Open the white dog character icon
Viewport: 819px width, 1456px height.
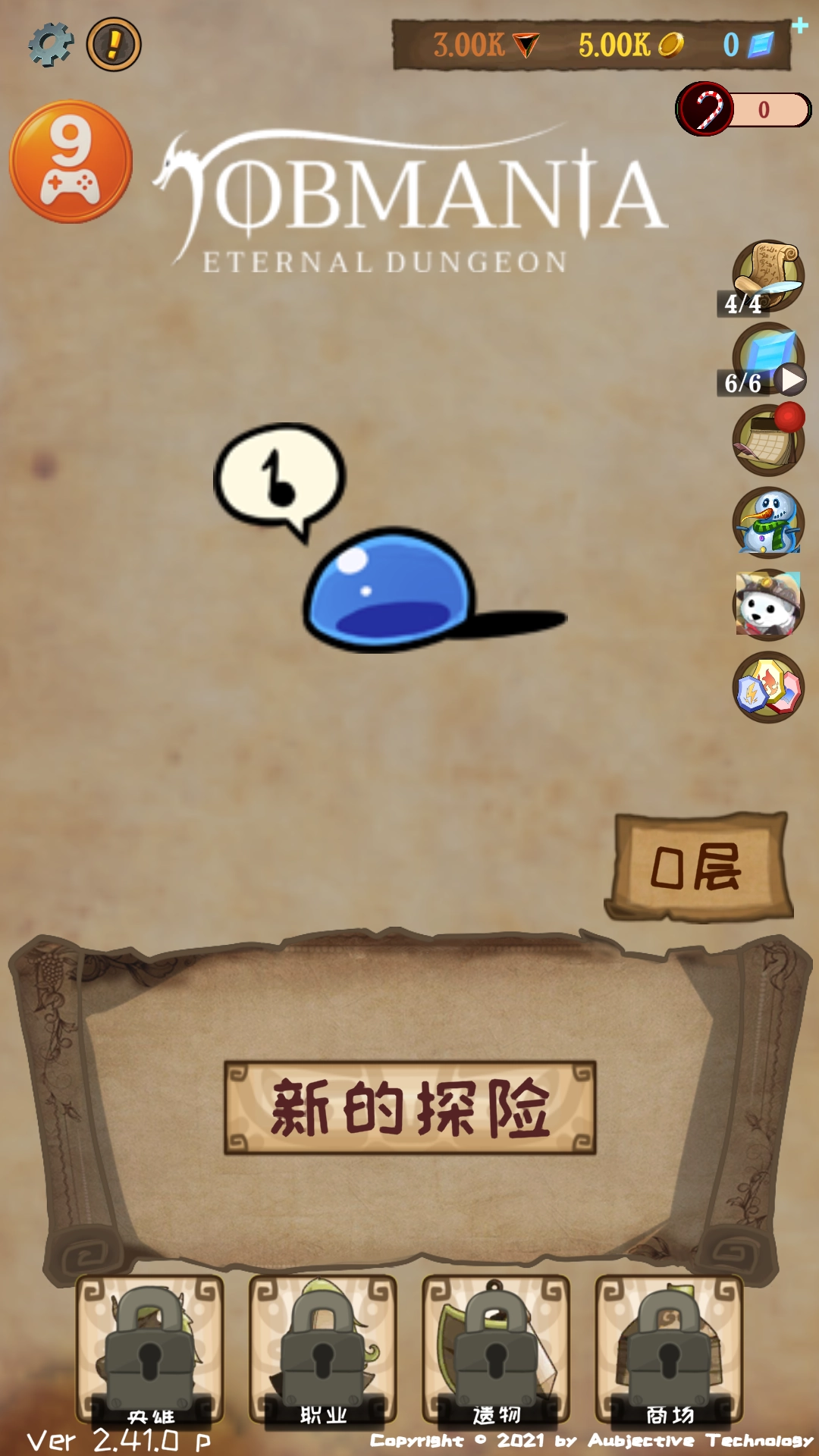pyautogui.click(x=767, y=604)
